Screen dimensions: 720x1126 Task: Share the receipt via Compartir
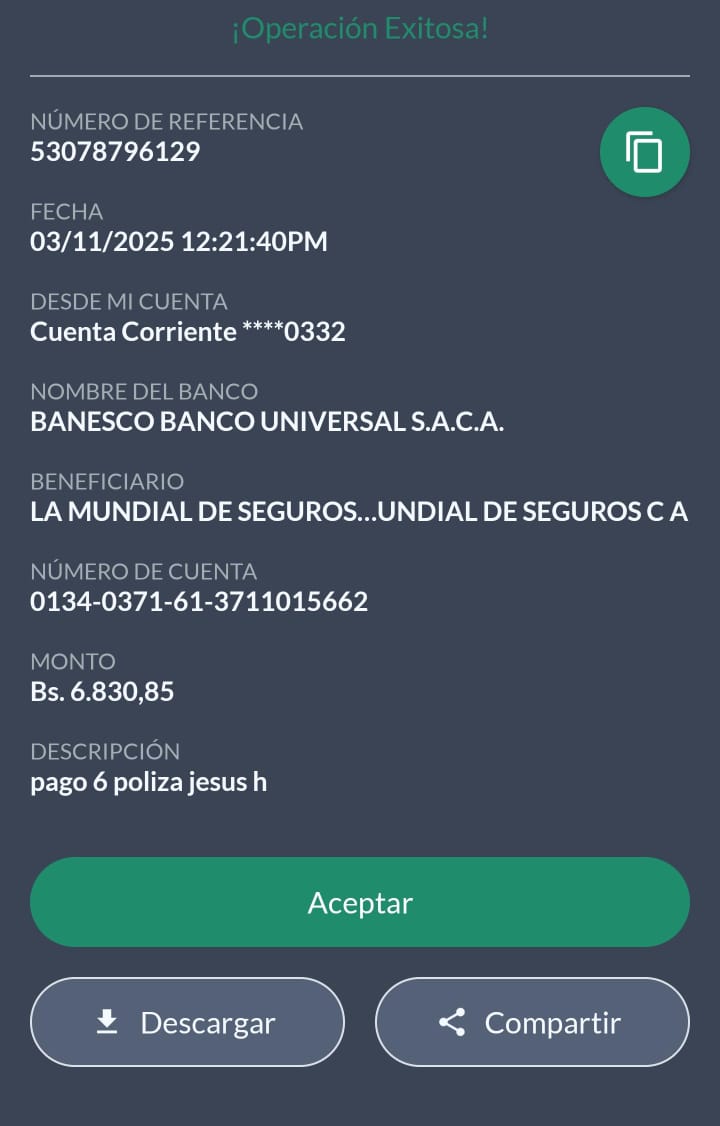532,1022
